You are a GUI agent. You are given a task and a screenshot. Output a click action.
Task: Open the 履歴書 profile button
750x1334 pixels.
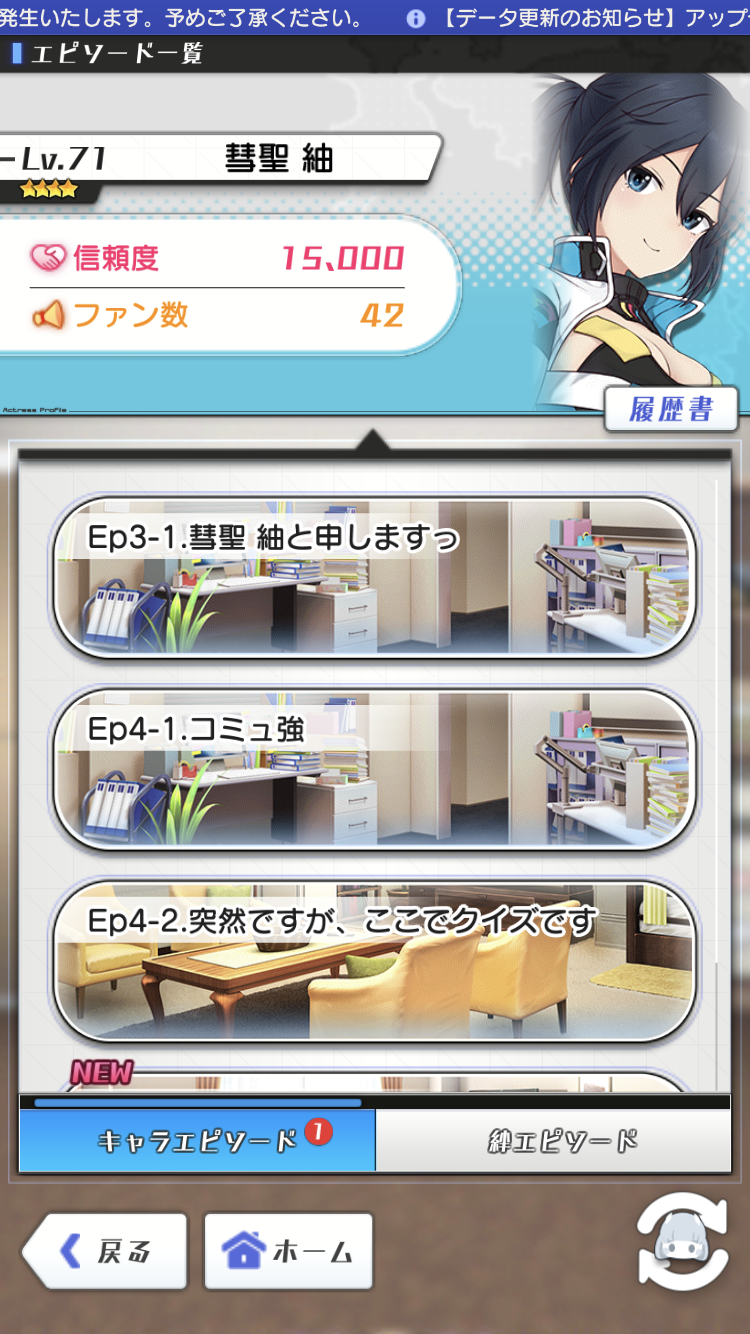click(671, 409)
